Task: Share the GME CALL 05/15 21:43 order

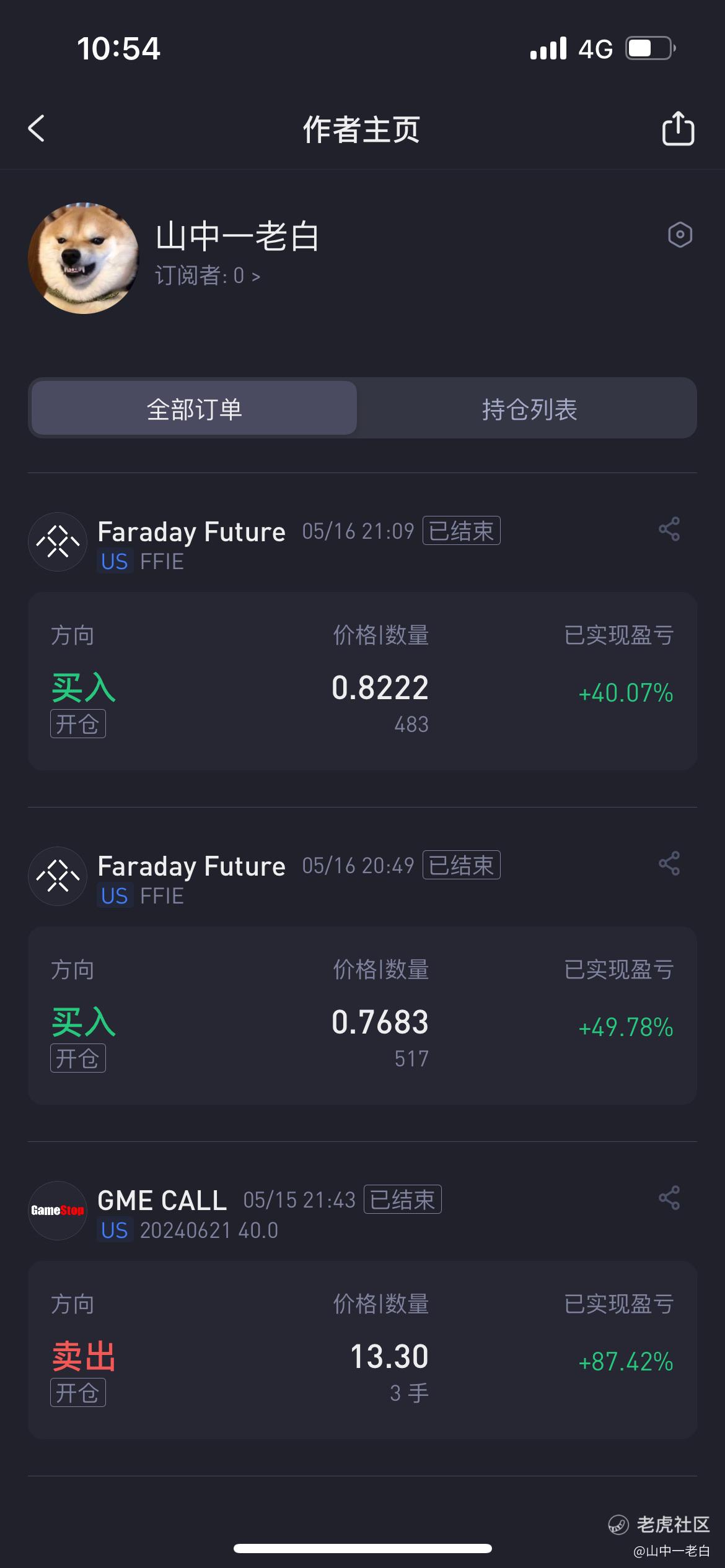Action: (x=669, y=1198)
